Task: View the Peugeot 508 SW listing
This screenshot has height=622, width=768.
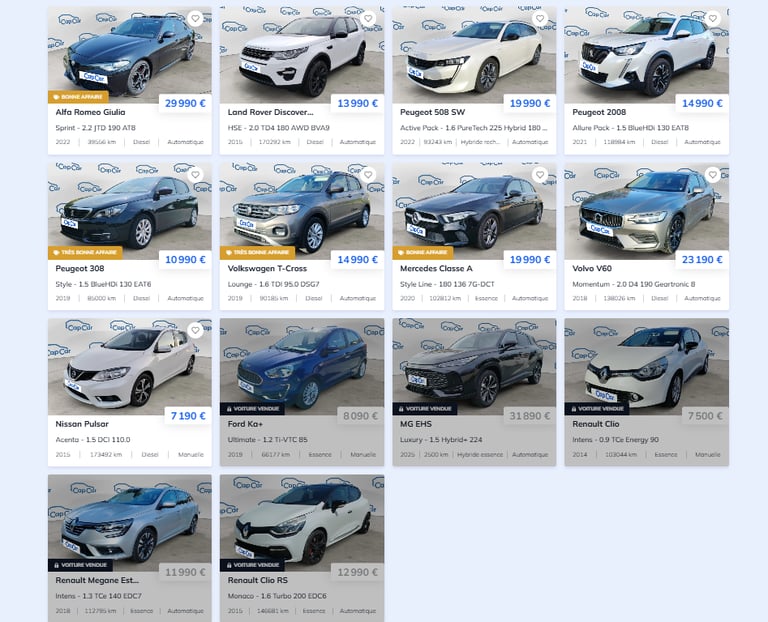Action: (474, 81)
